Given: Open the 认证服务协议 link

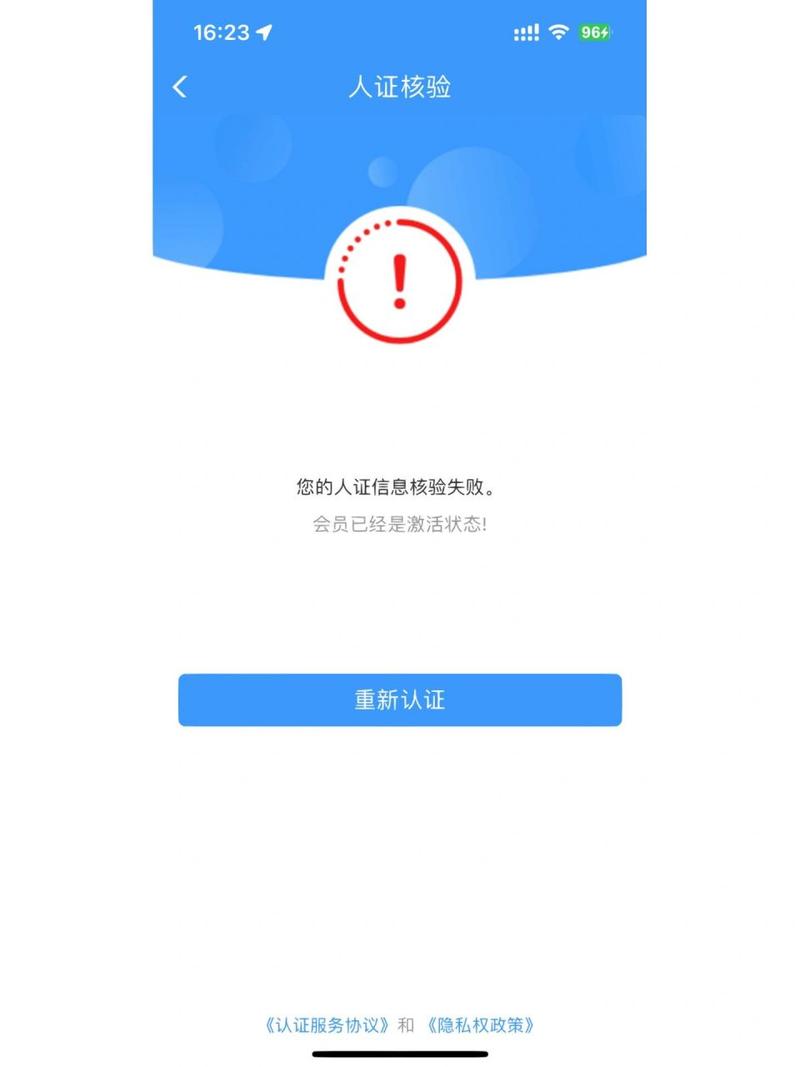Looking at the screenshot, I should 328,1025.
